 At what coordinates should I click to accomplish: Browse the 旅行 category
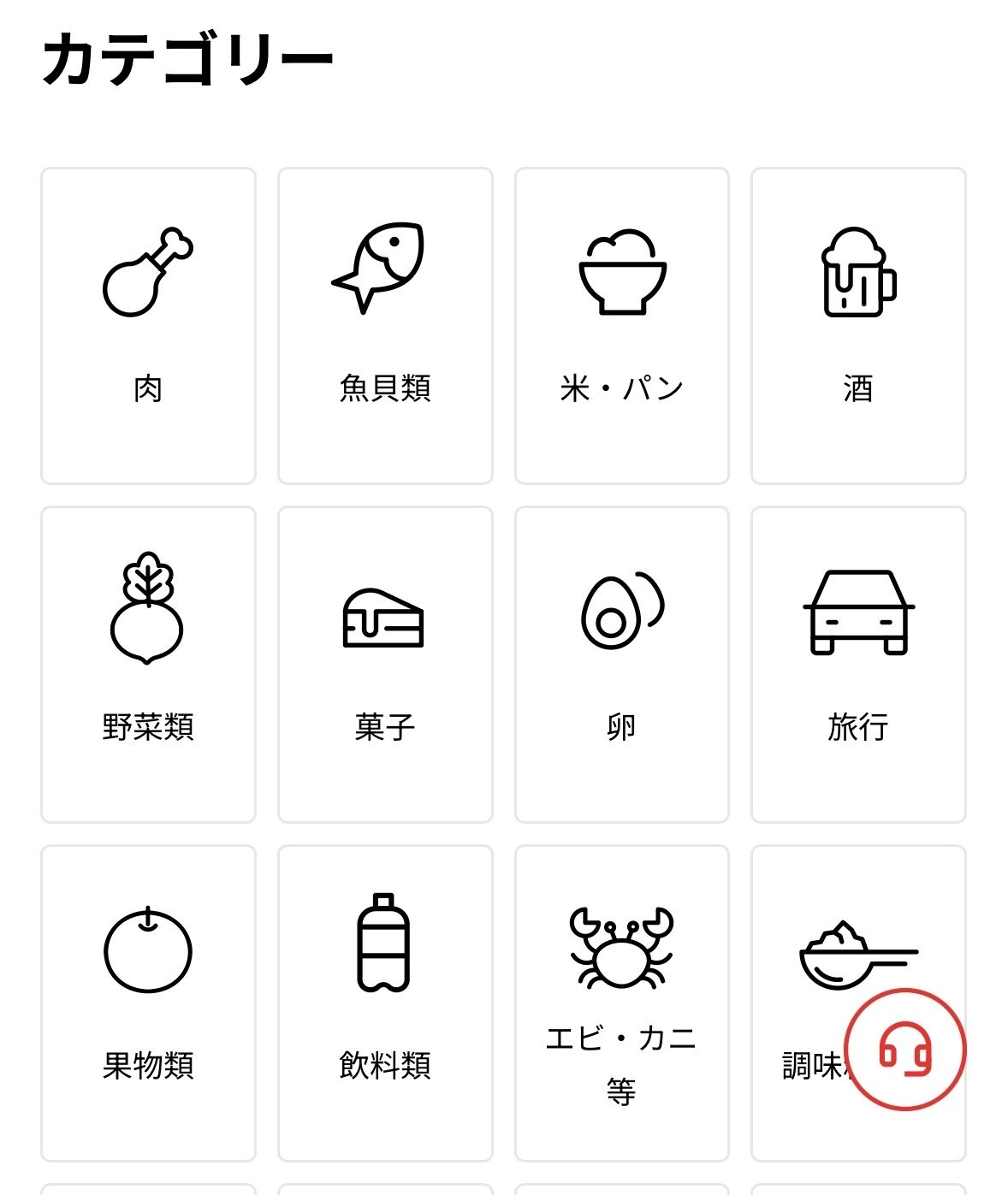858,665
